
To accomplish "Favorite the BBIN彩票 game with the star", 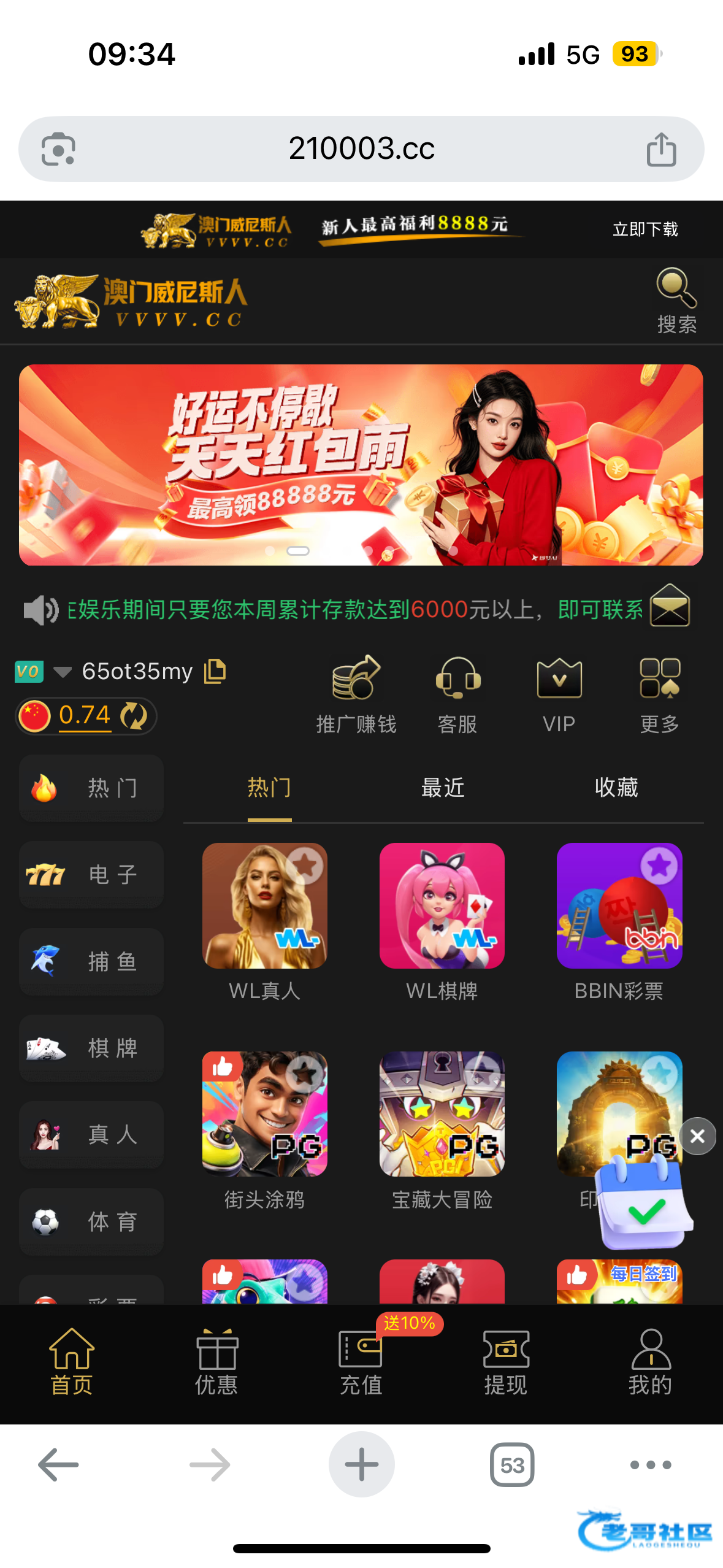I will 659,866.
